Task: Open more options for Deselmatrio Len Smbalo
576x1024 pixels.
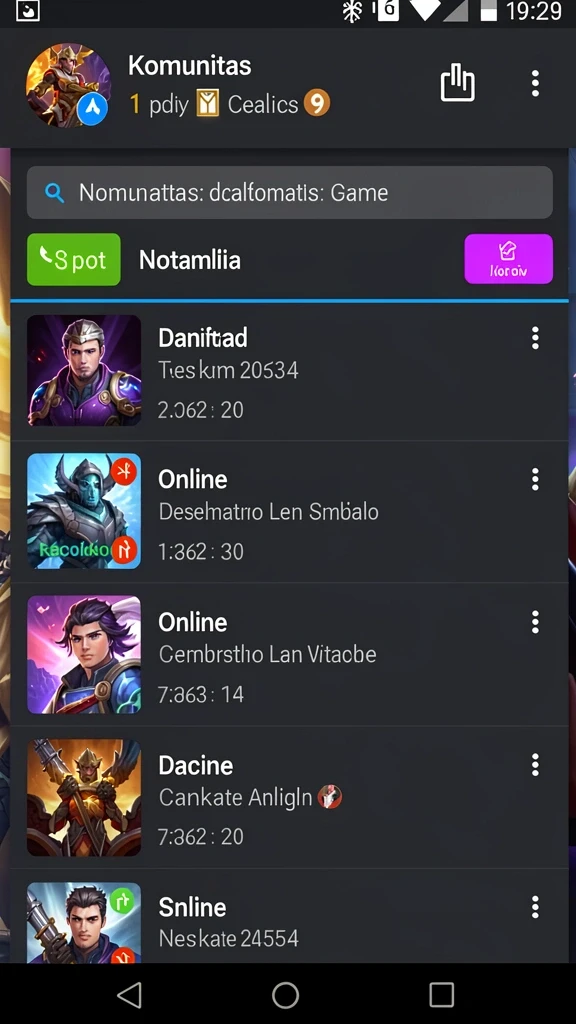Action: coord(535,479)
